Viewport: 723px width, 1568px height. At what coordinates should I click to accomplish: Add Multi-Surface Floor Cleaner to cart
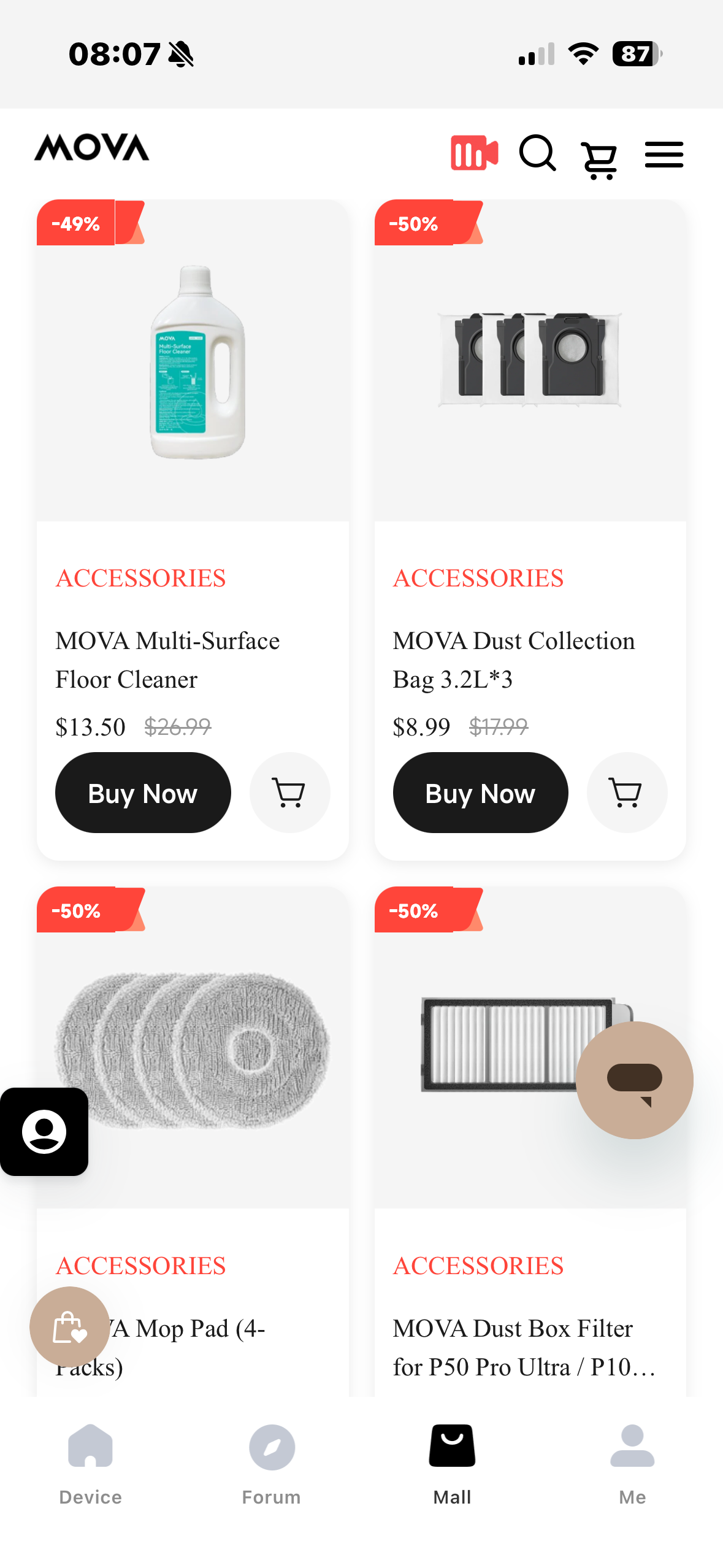point(289,793)
